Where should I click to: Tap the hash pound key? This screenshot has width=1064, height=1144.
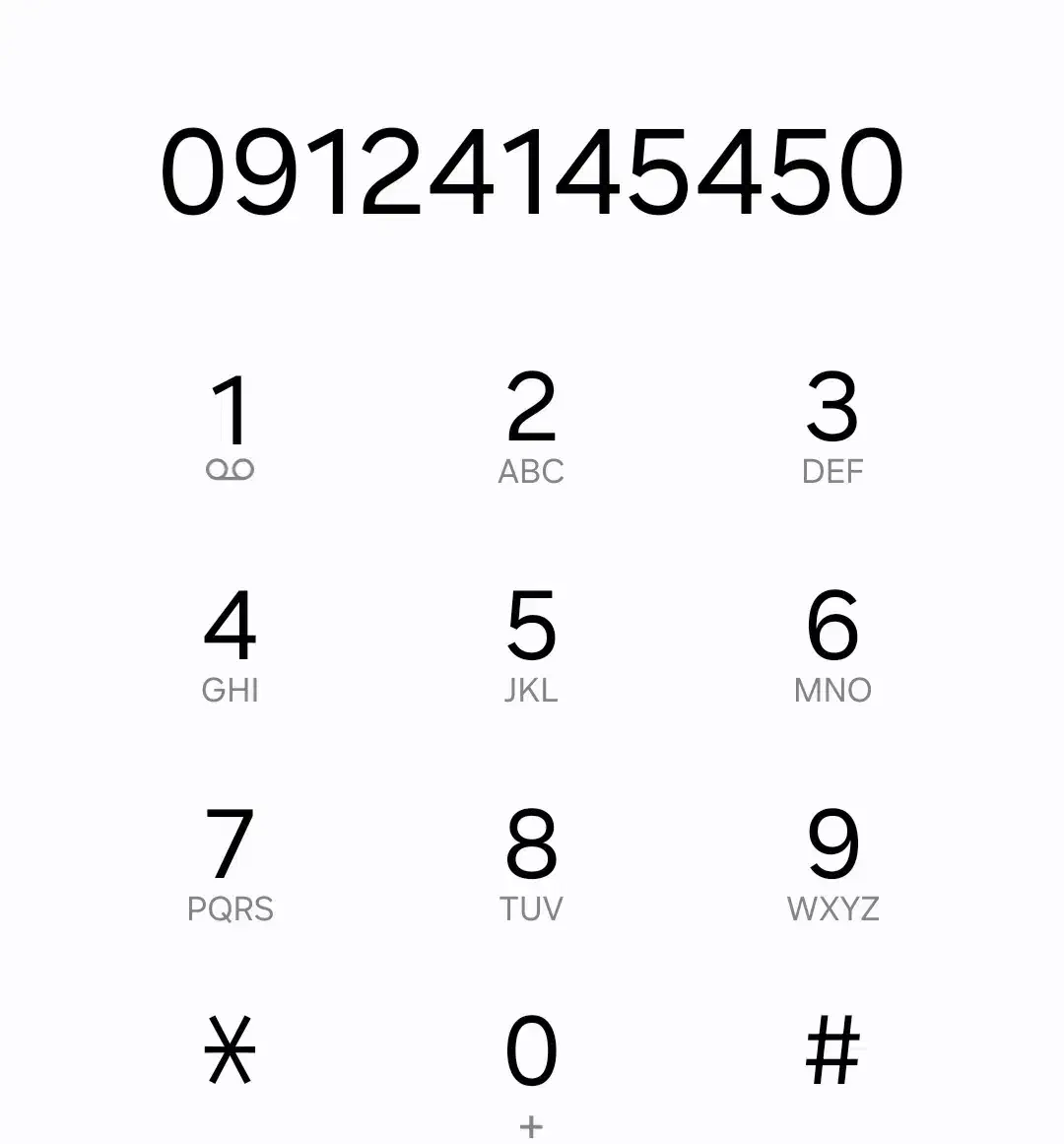(x=832, y=1050)
